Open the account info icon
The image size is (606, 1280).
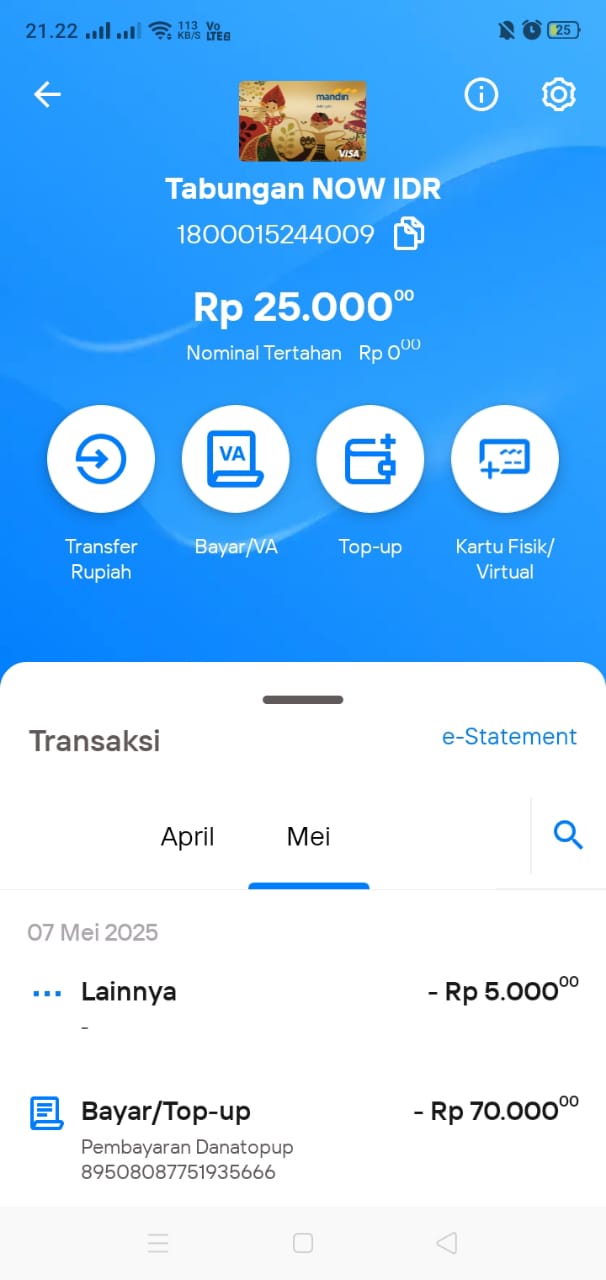pyautogui.click(x=481, y=94)
